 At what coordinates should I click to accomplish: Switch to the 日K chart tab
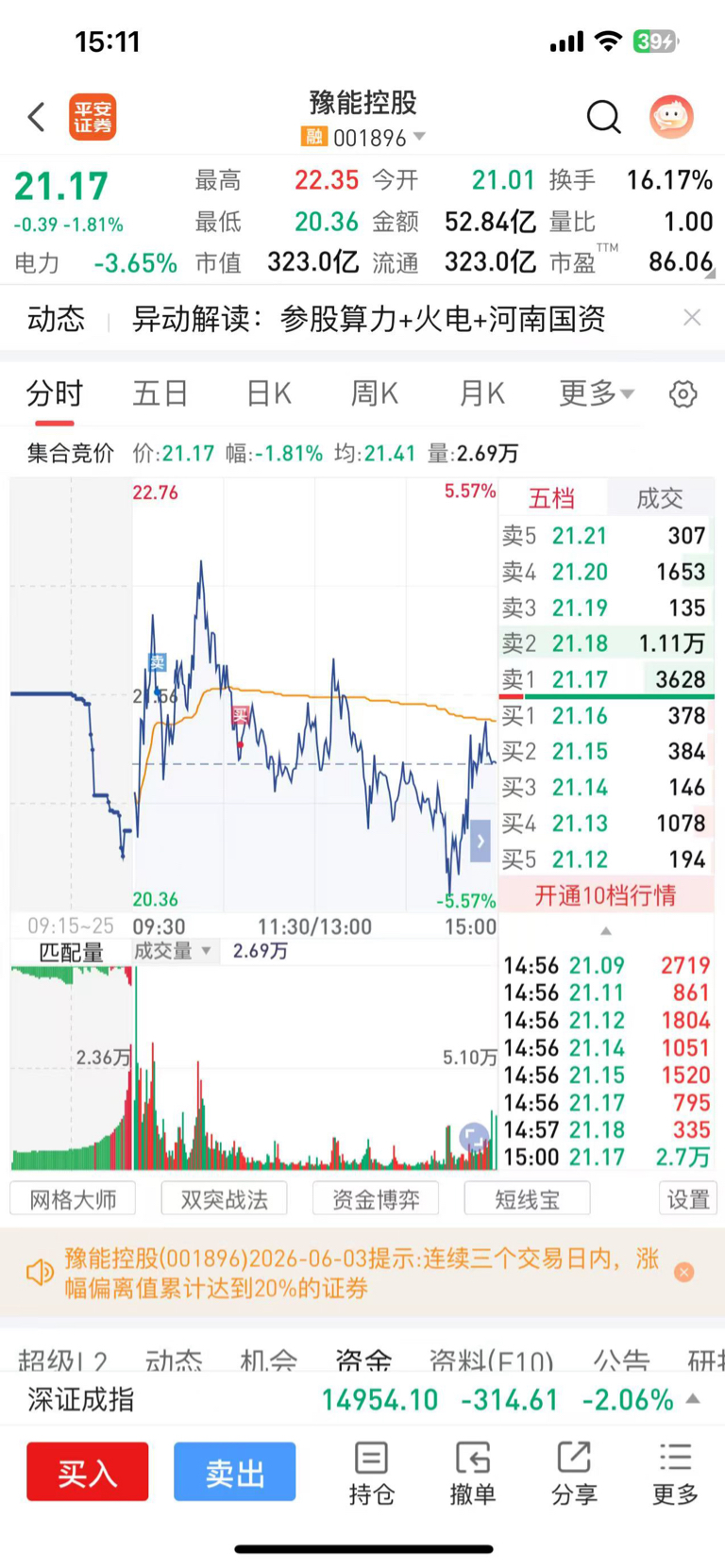pos(269,392)
